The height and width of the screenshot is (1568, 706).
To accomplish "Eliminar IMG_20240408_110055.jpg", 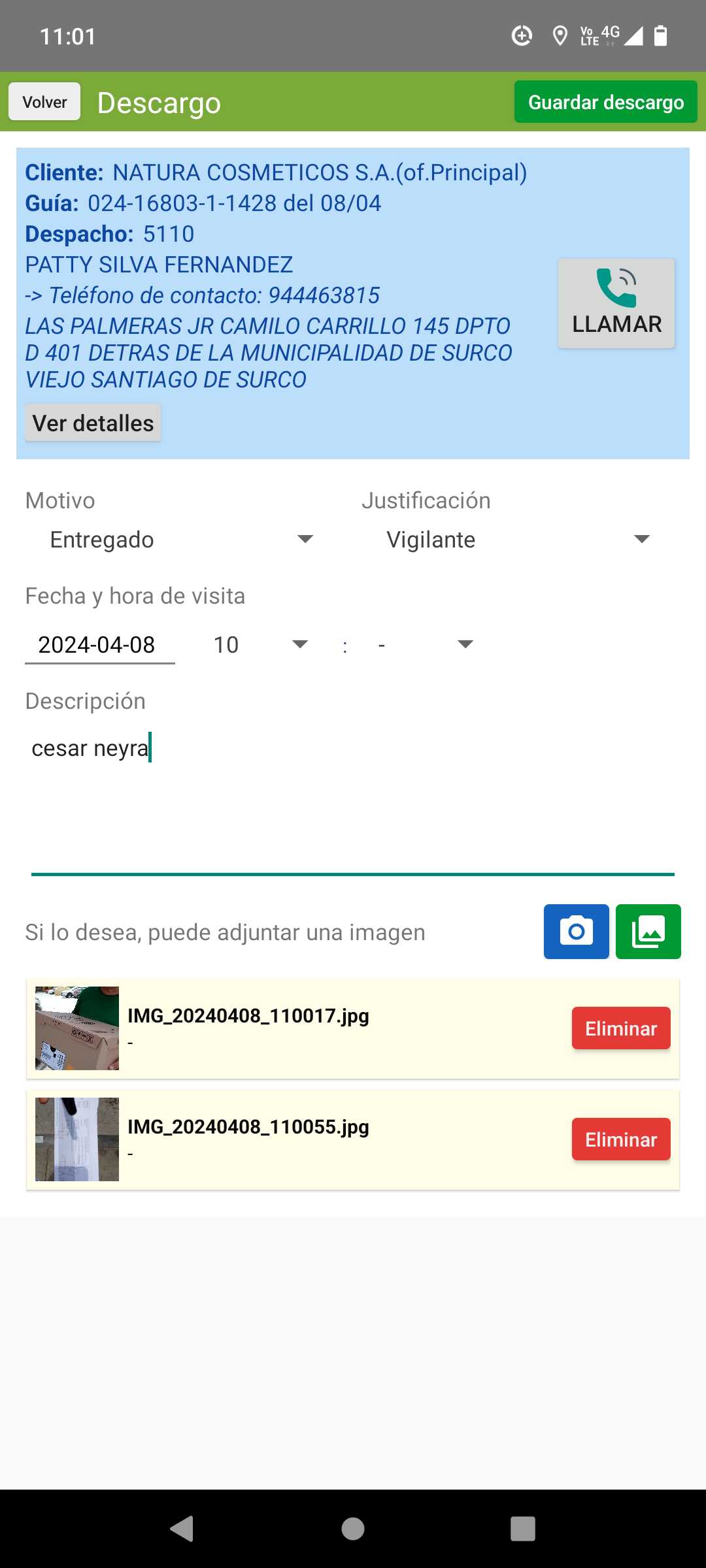I will [620, 1139].
